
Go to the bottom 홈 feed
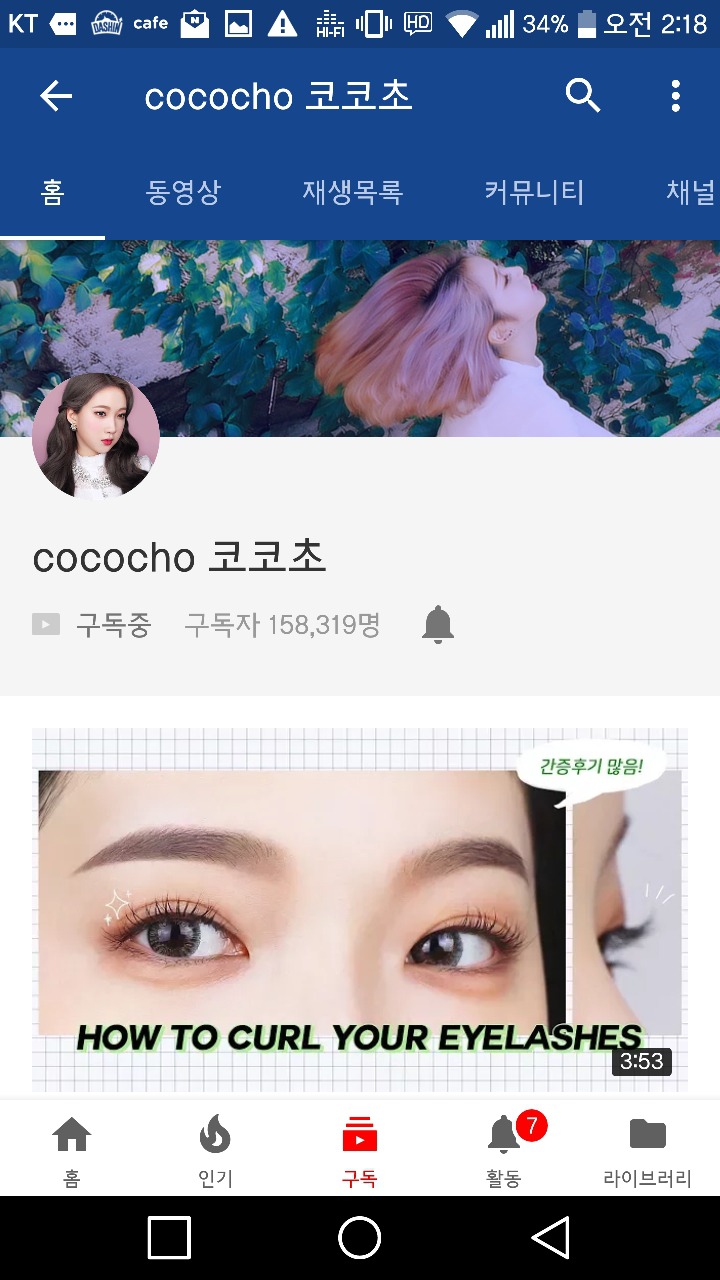(x=71, y=1150)
